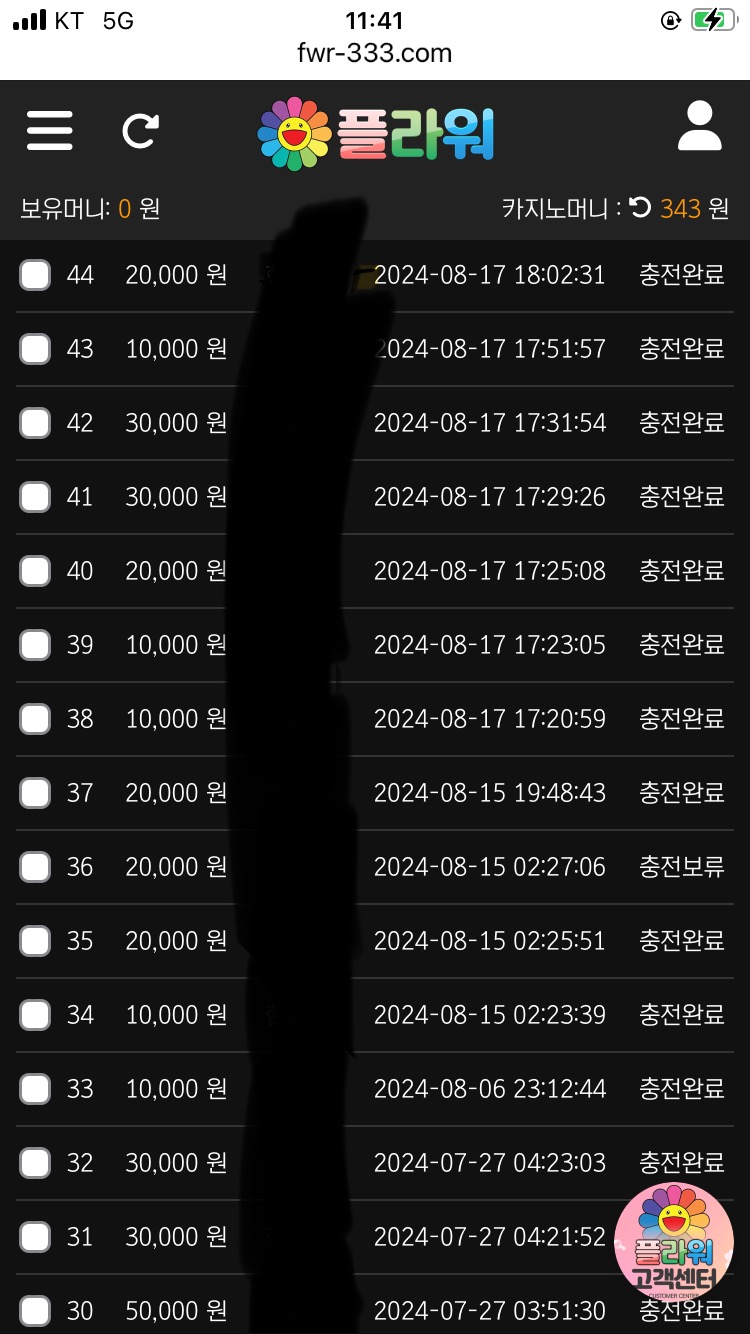
Task: Select the checkbox for row 37
Action: 35,793
